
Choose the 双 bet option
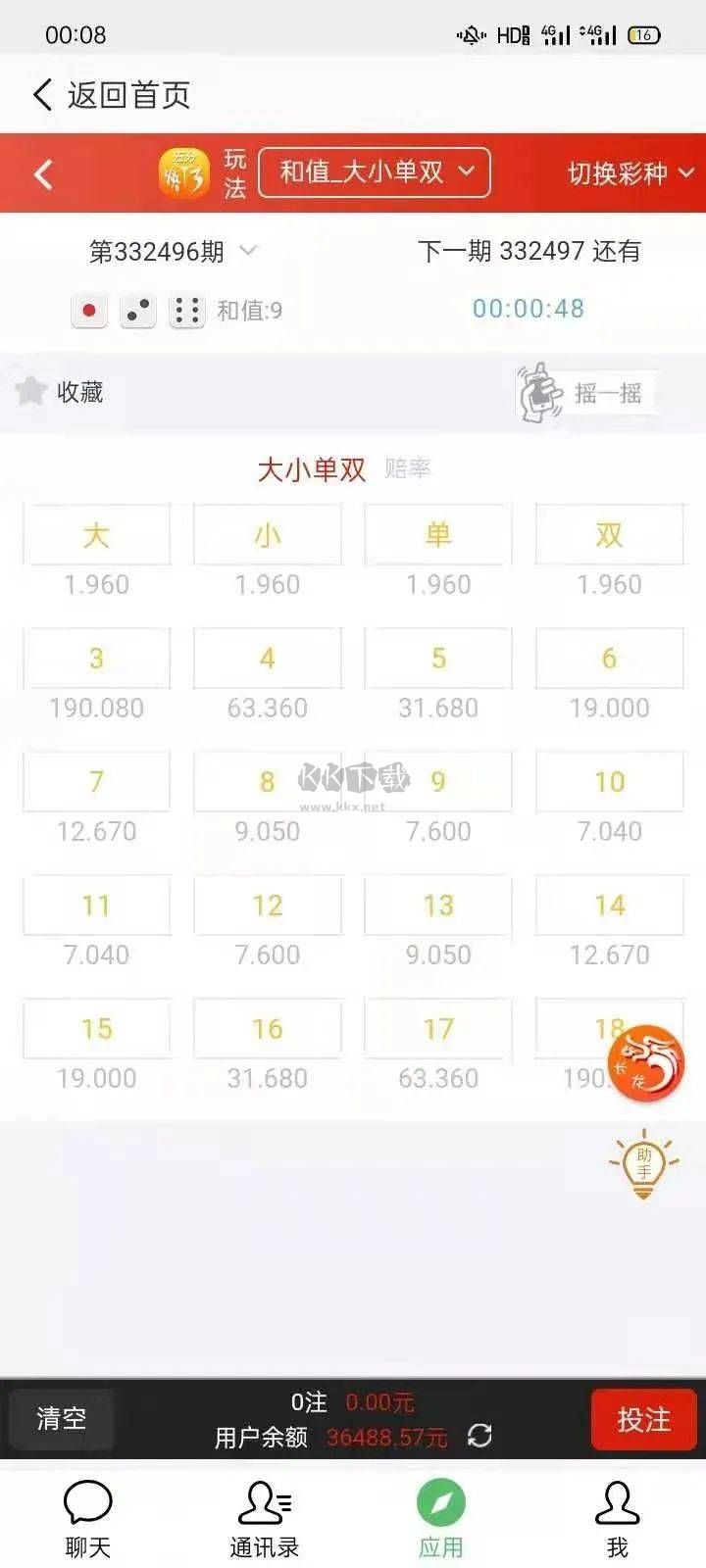(609, 535)
